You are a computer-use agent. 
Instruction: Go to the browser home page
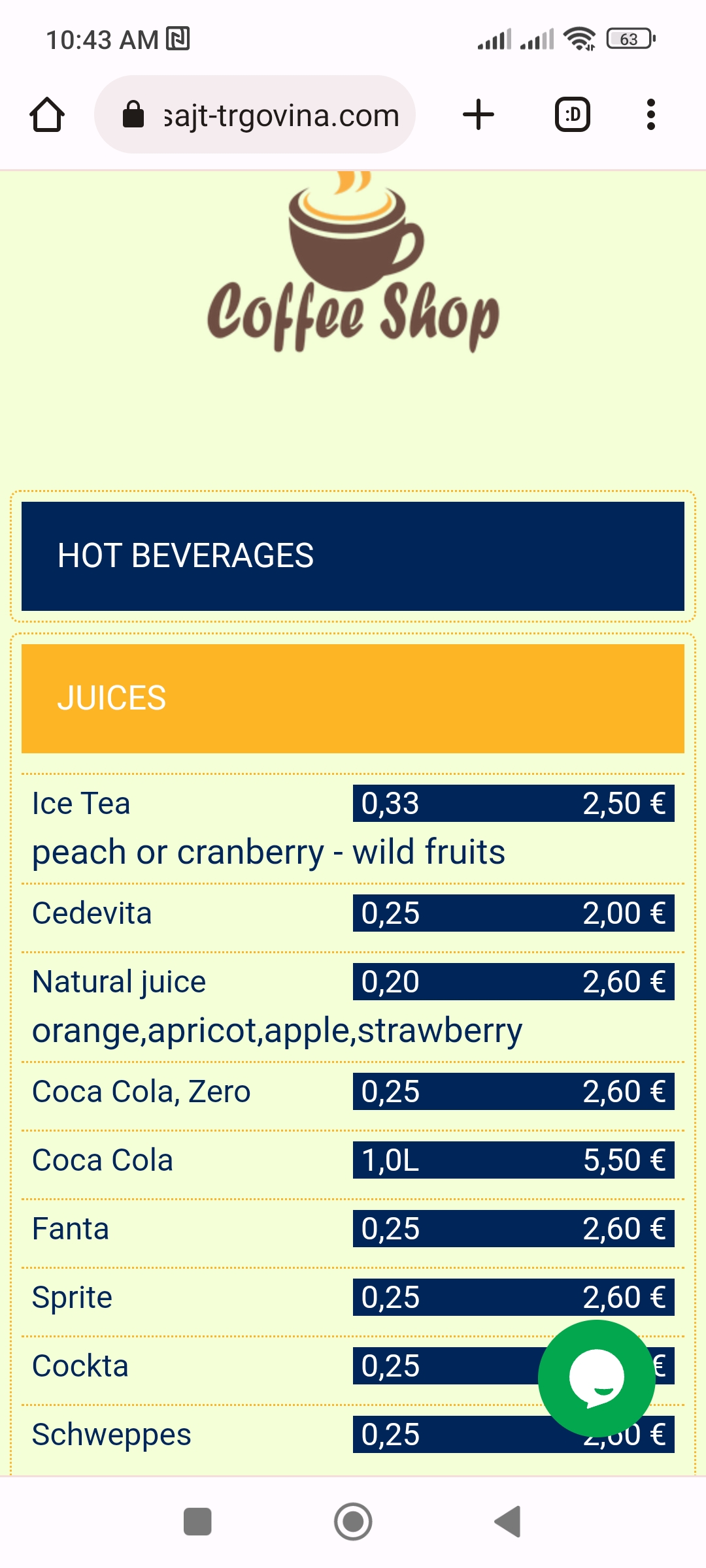click(x=47, y=115)
